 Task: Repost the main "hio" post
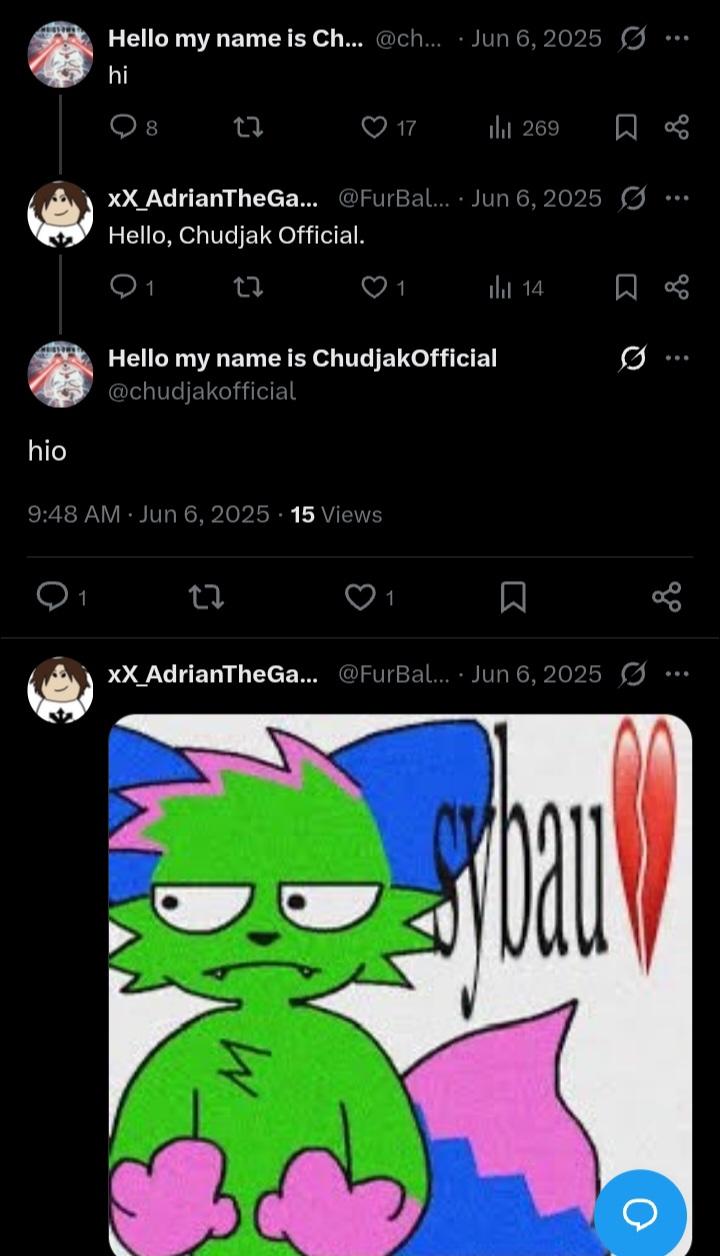206,597
